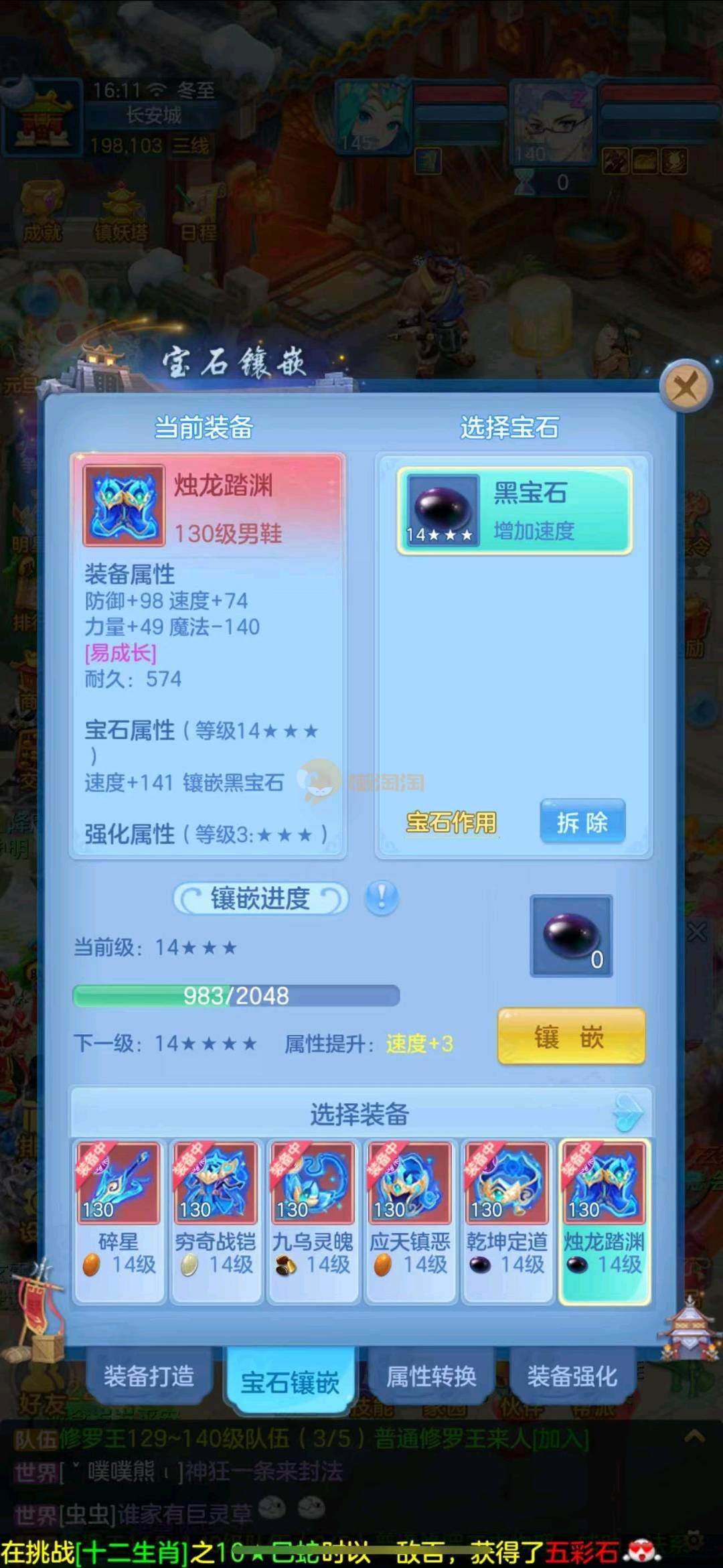Open the 镶嵌进度 info icon

tap(382, 898)
